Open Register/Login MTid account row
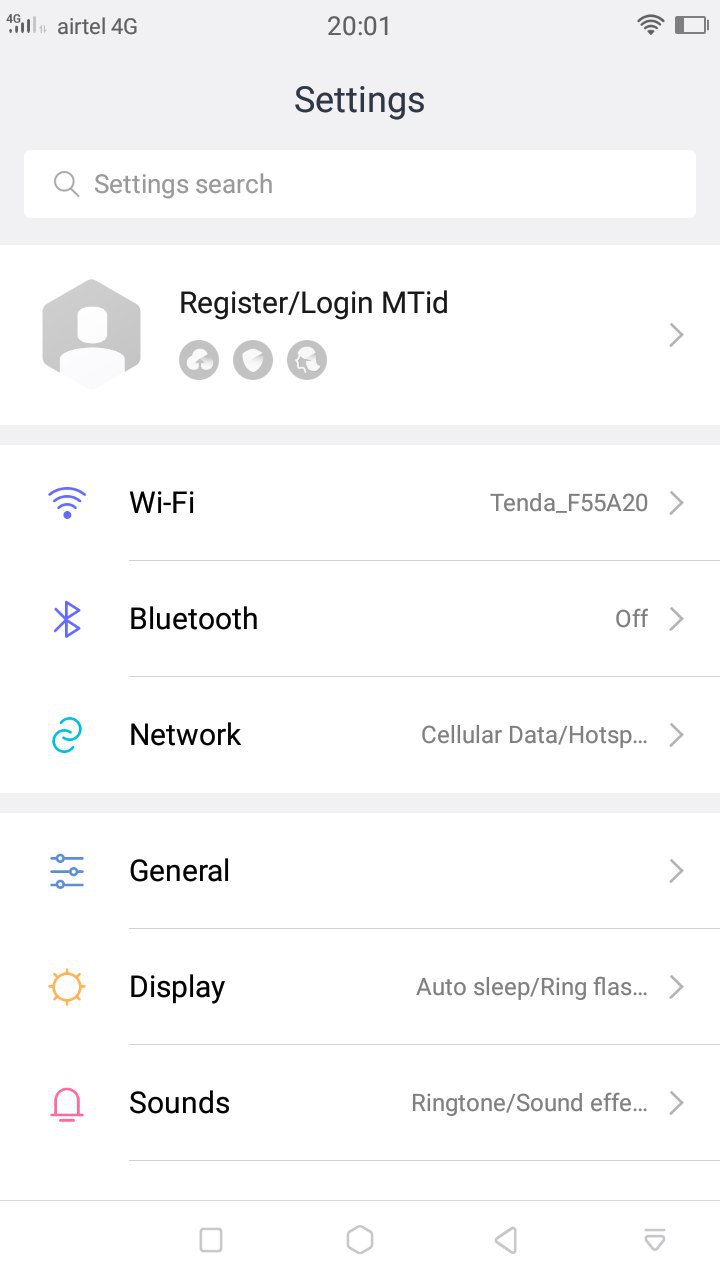Viewport: 720px width, 1280px height. 360,335
